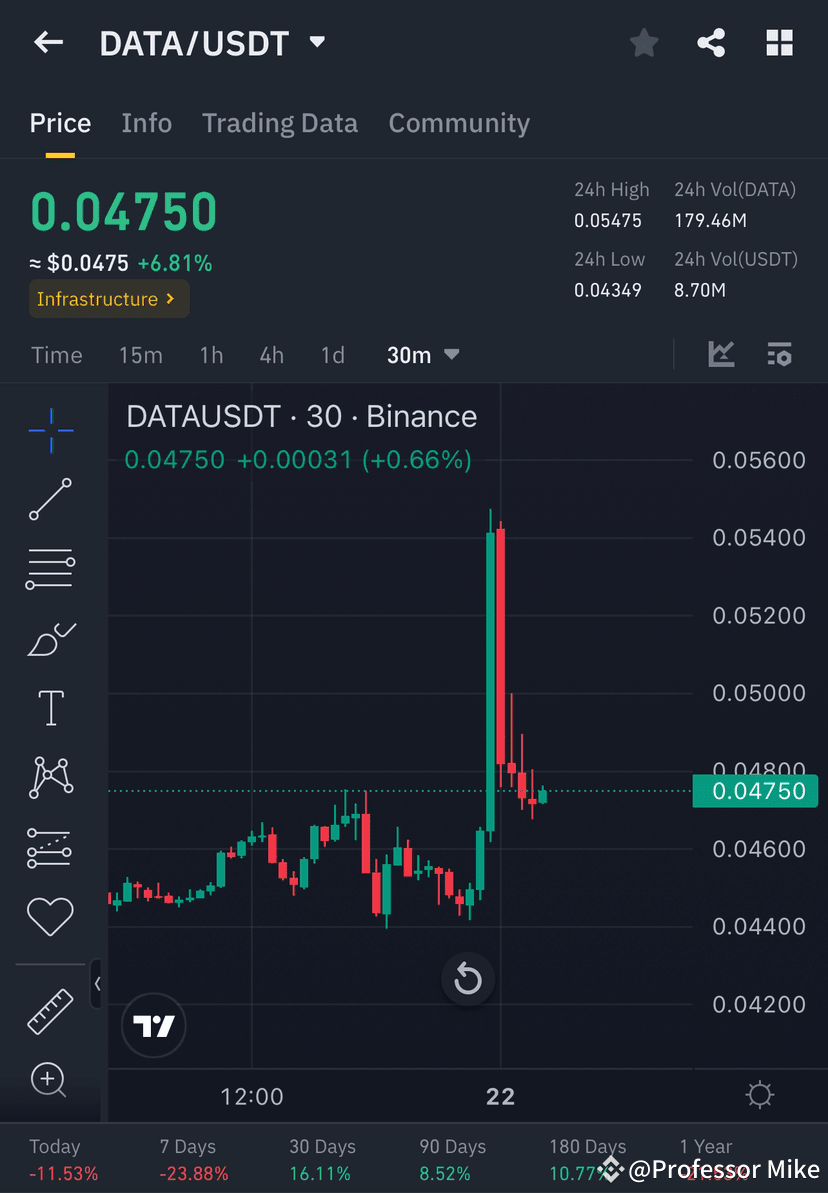Open the Infrastructure category link
This screenshot has width=828, height=1193.
[x=108, y=298]
